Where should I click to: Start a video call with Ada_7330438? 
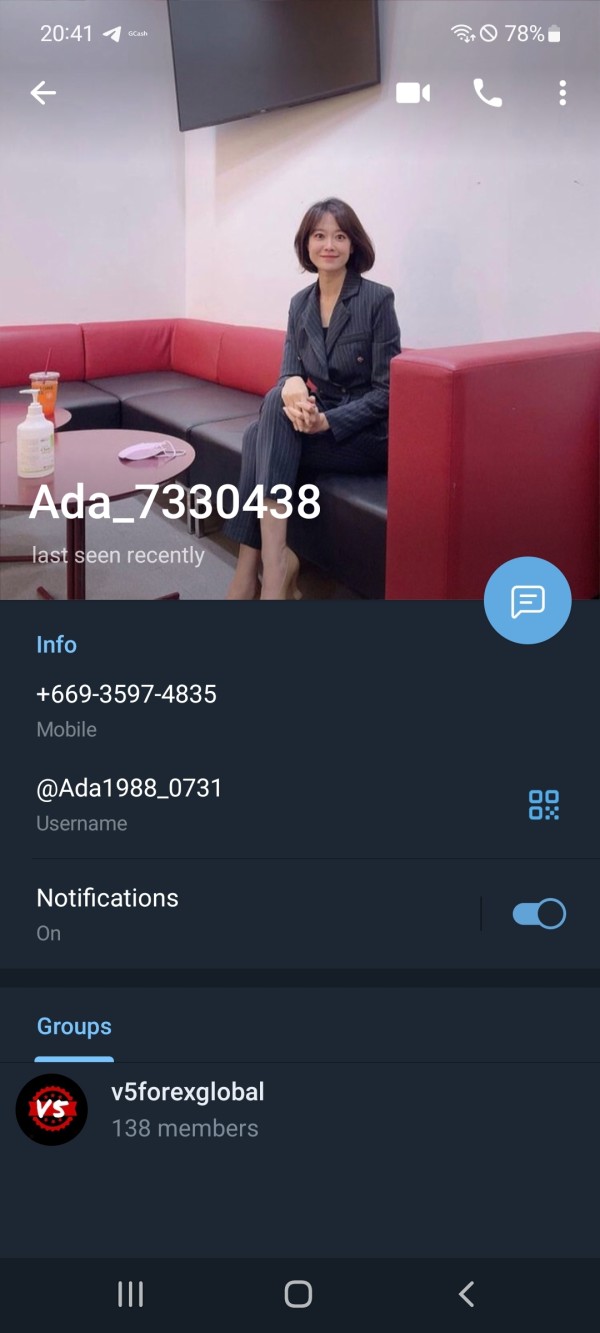tap(413, 93)
